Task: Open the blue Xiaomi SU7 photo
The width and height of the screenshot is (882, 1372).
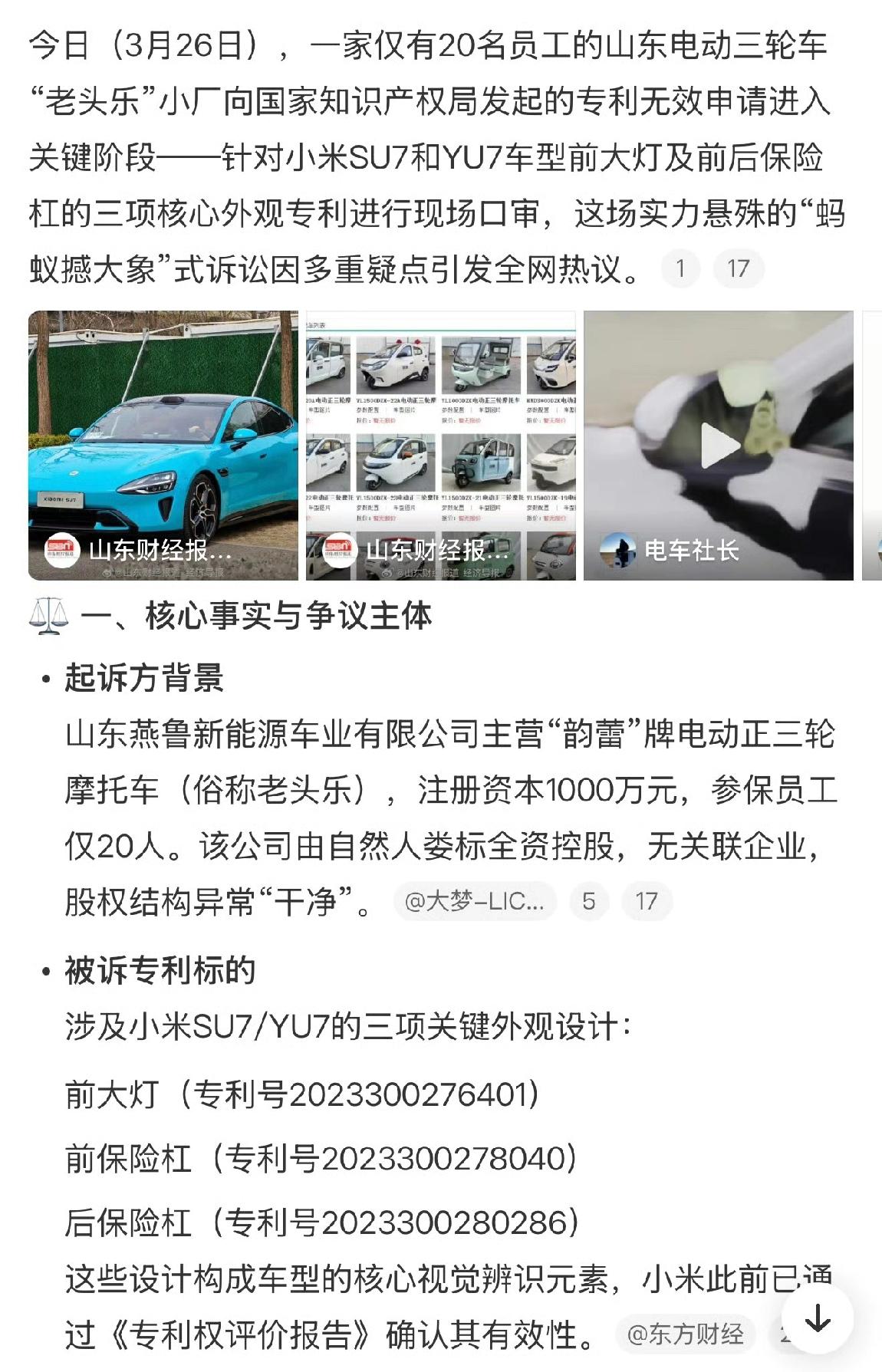Action: [165, 441]
